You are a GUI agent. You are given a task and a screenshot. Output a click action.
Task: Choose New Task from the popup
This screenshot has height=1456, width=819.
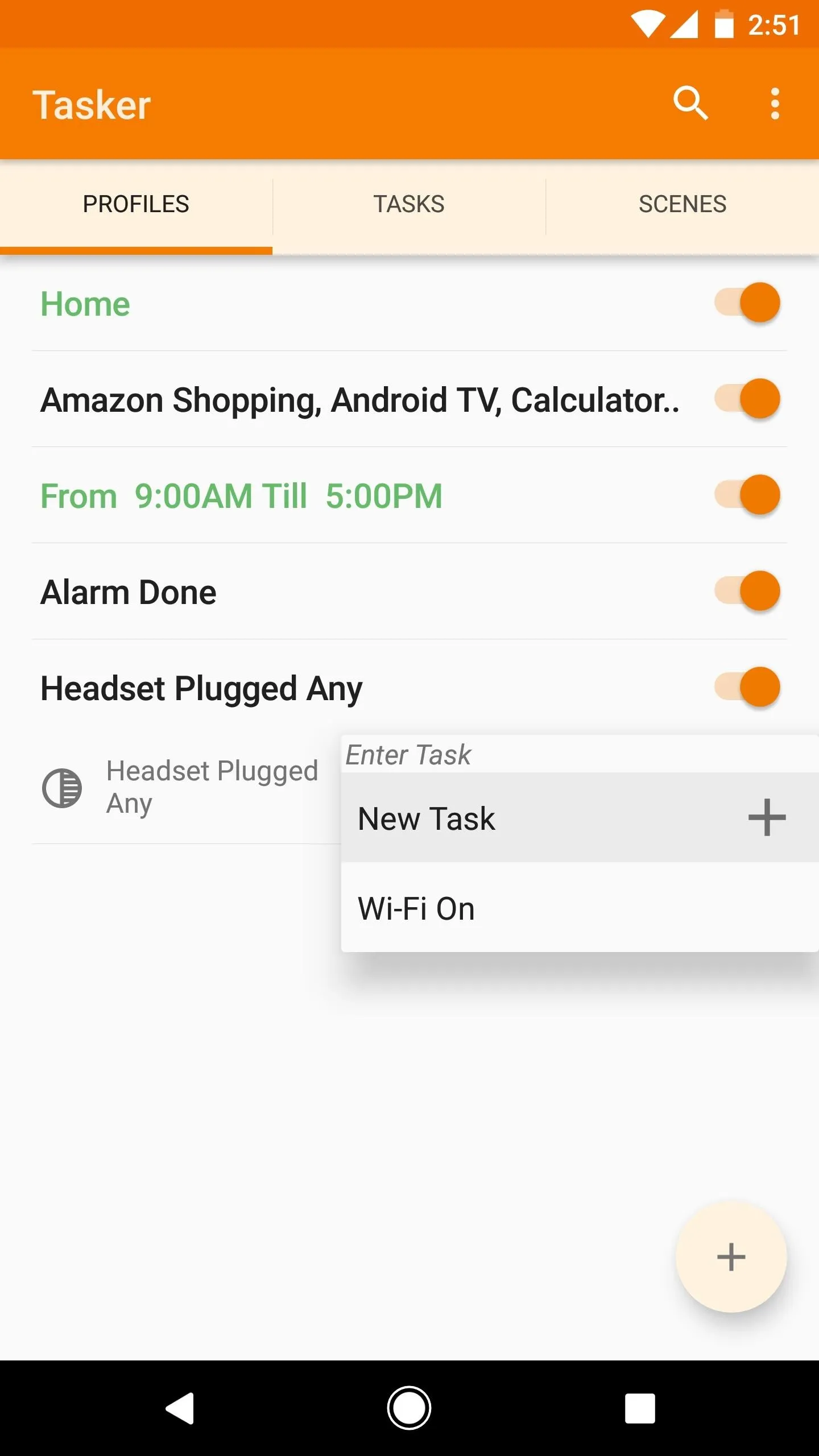click(x=580, y=818)
